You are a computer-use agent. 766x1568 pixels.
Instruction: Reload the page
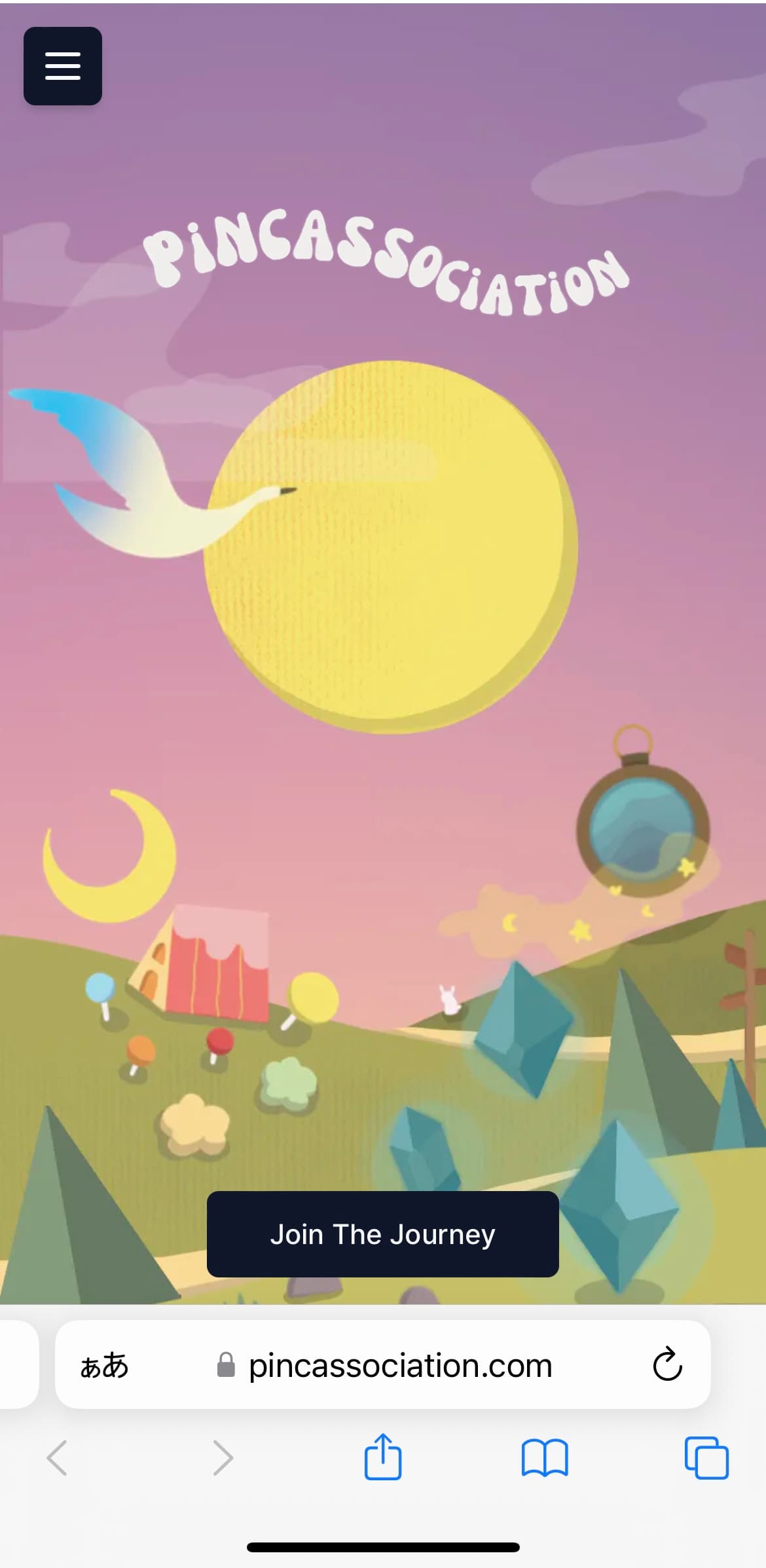667,1365
